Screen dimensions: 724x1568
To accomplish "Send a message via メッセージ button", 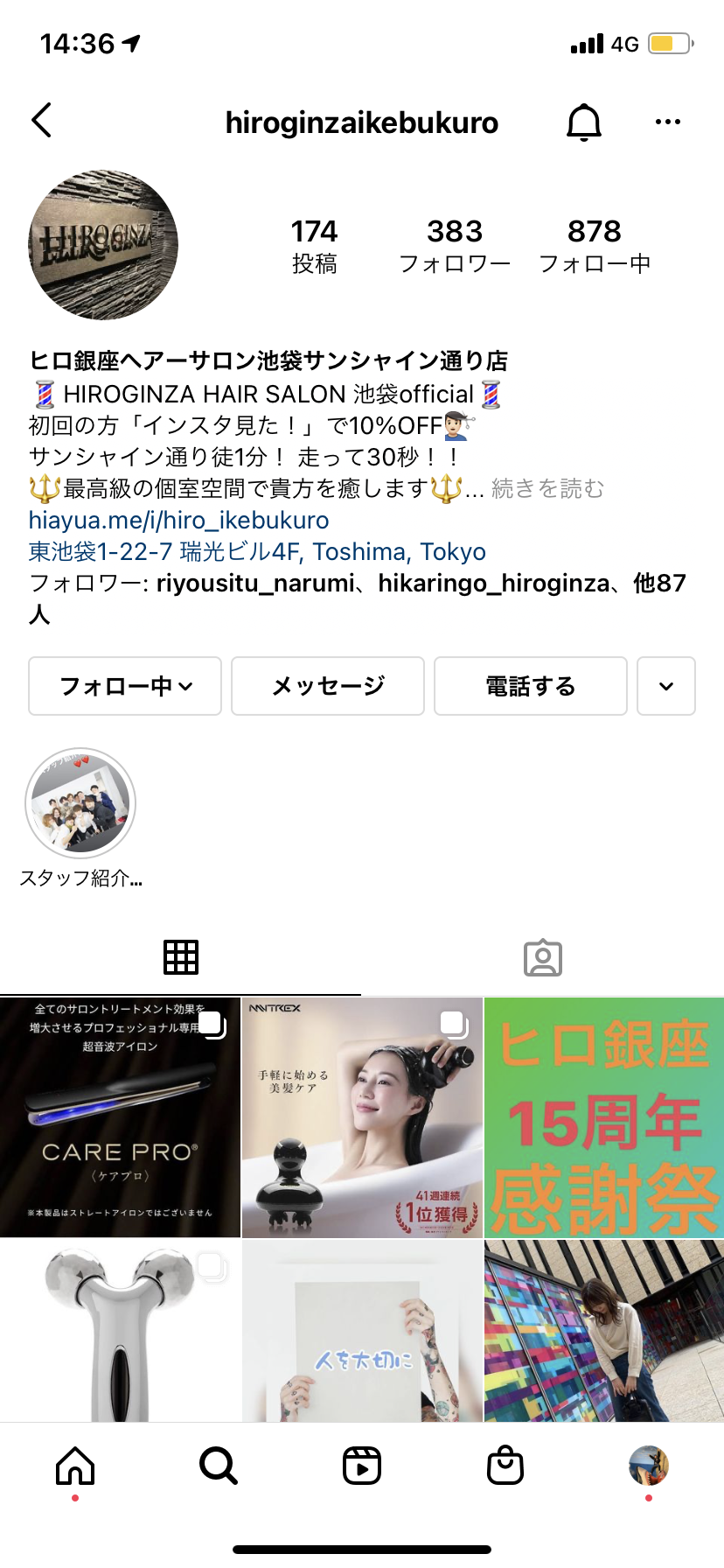I will [328, 686].
